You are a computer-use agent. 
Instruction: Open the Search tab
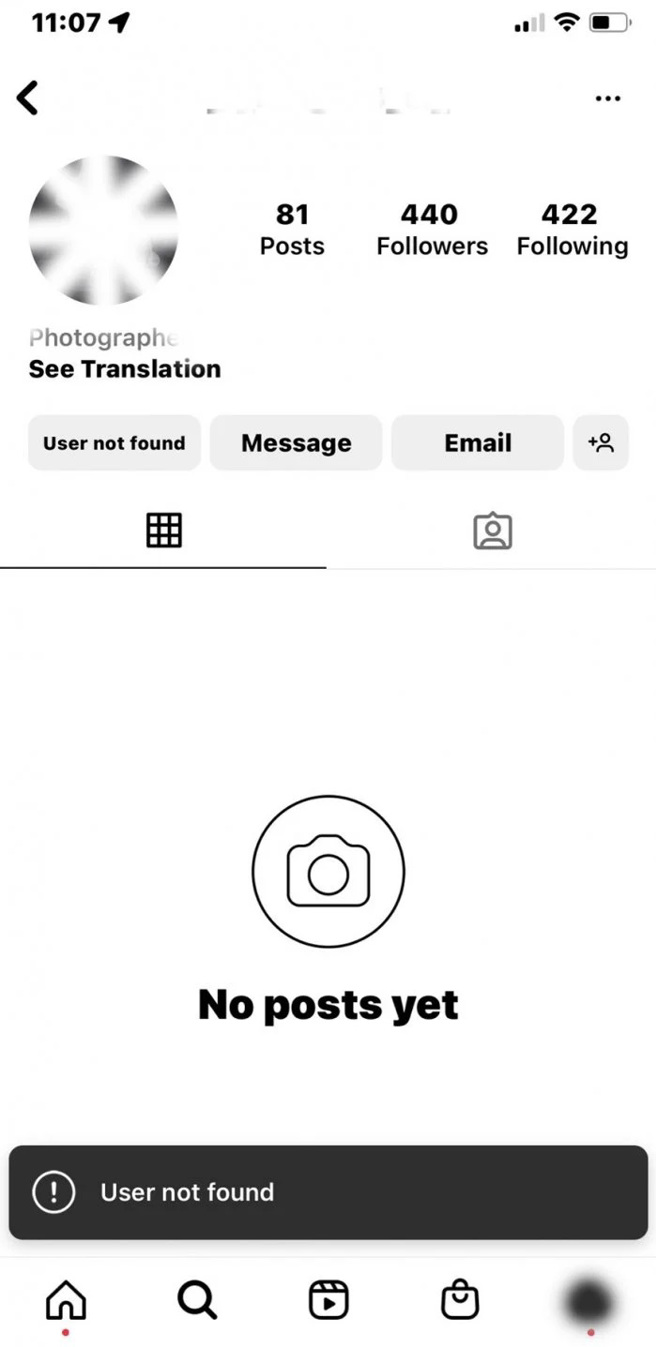point(197,1300)
